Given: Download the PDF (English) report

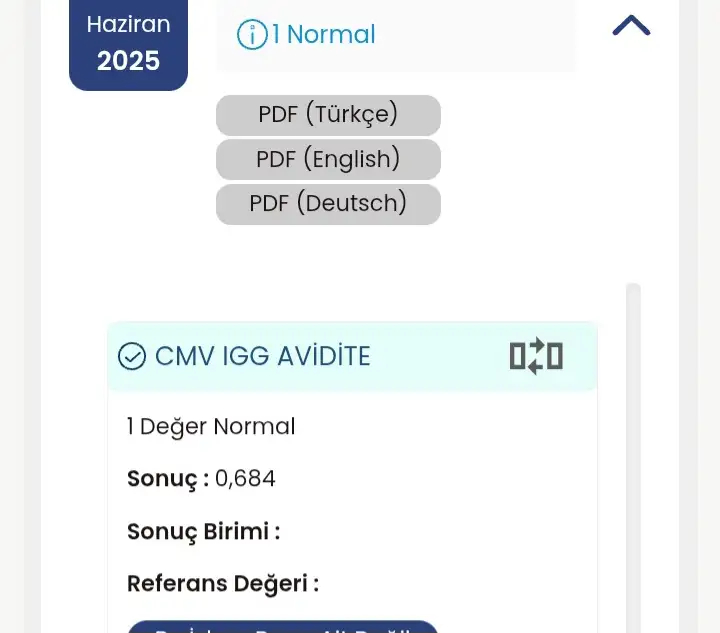Looking at the screenshot, I should pos(328,159).
